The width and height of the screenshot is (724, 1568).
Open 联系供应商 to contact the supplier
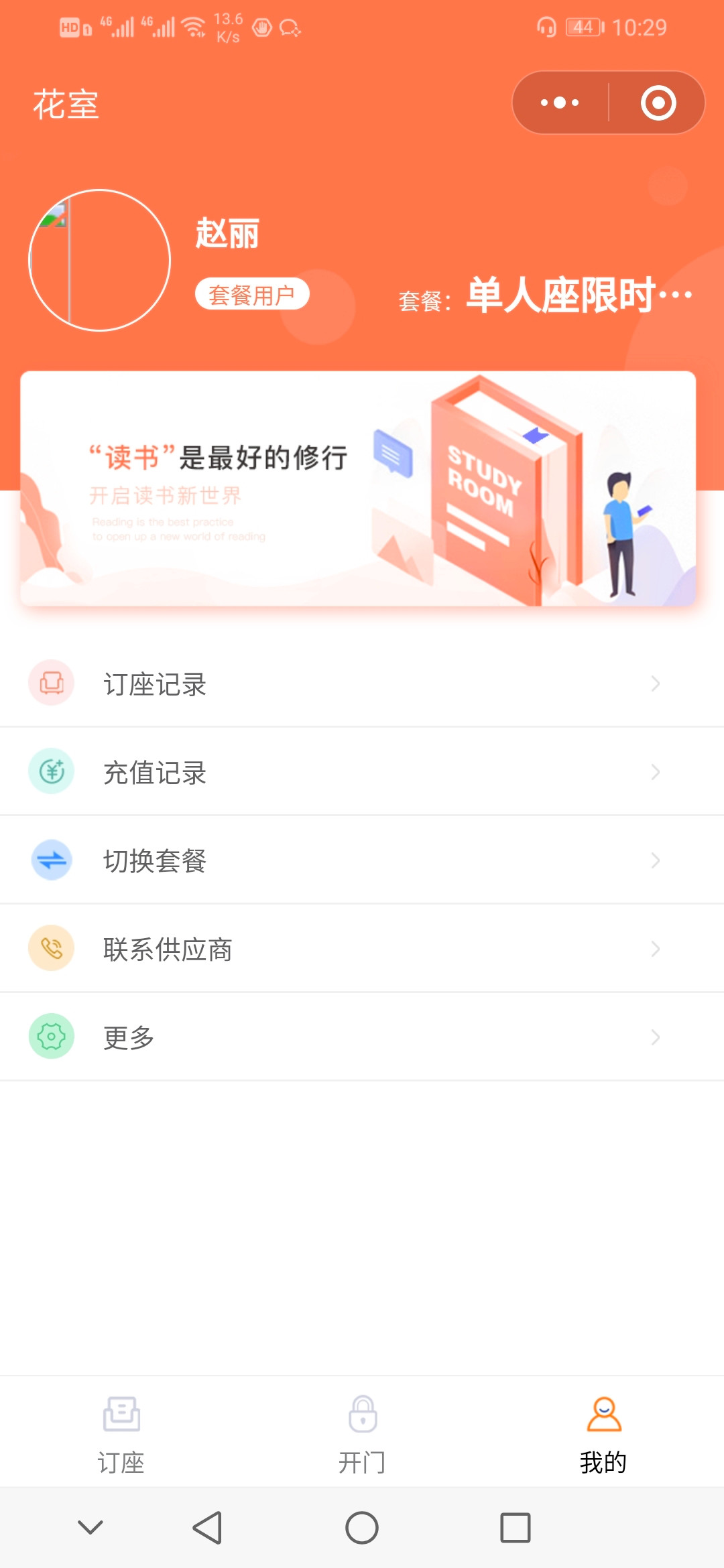click(362, 949)
